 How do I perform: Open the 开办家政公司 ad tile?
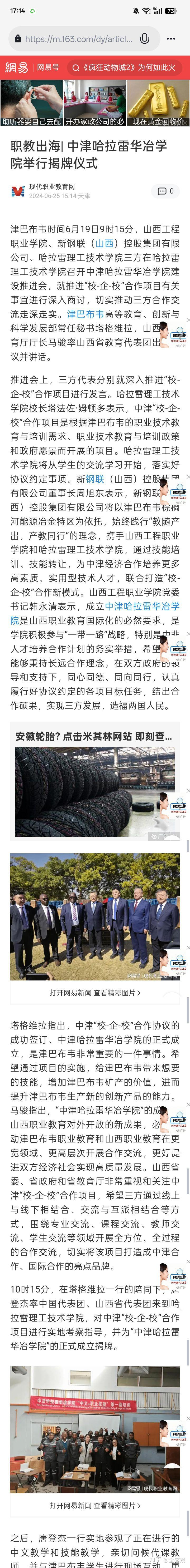coord(94,103)
